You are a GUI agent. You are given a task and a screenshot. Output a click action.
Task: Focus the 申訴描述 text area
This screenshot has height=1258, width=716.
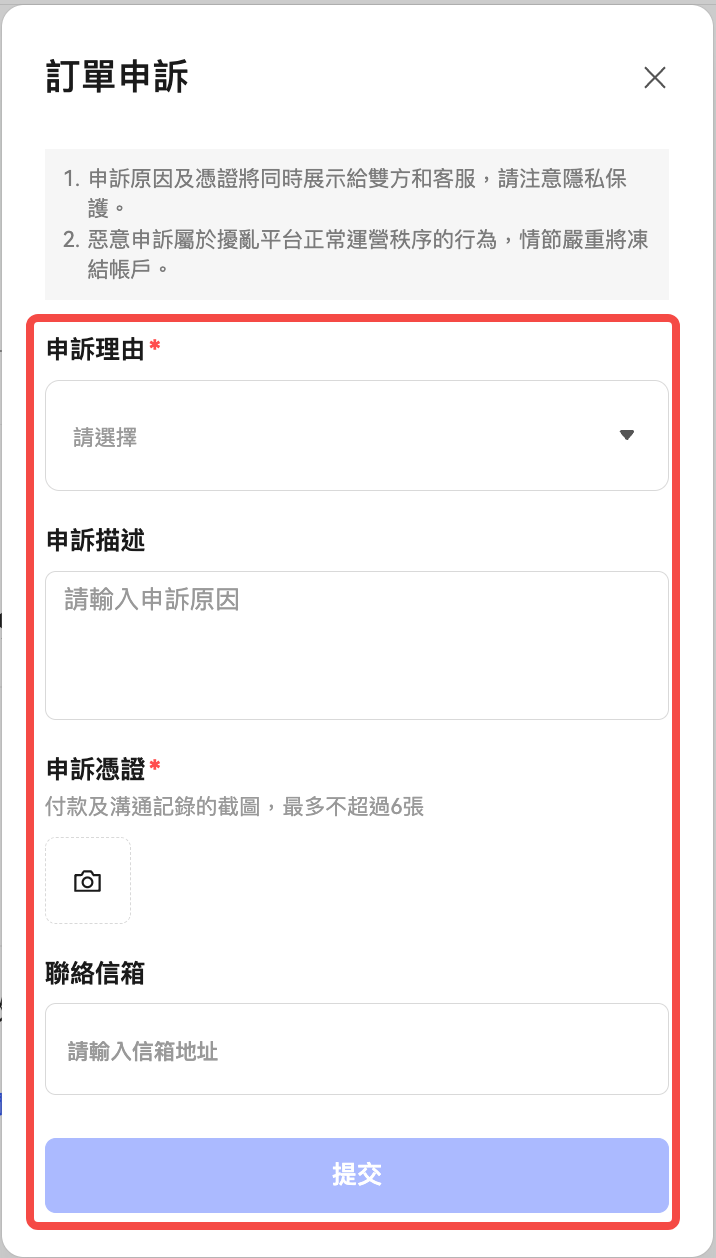[x=356, y=645]
